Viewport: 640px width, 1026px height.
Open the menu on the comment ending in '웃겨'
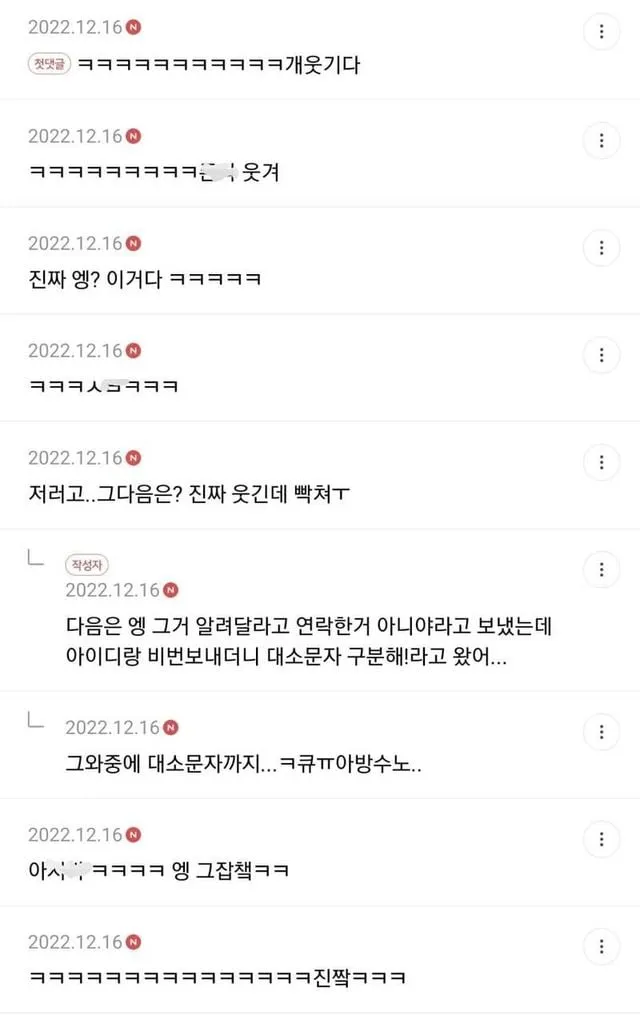601,139
